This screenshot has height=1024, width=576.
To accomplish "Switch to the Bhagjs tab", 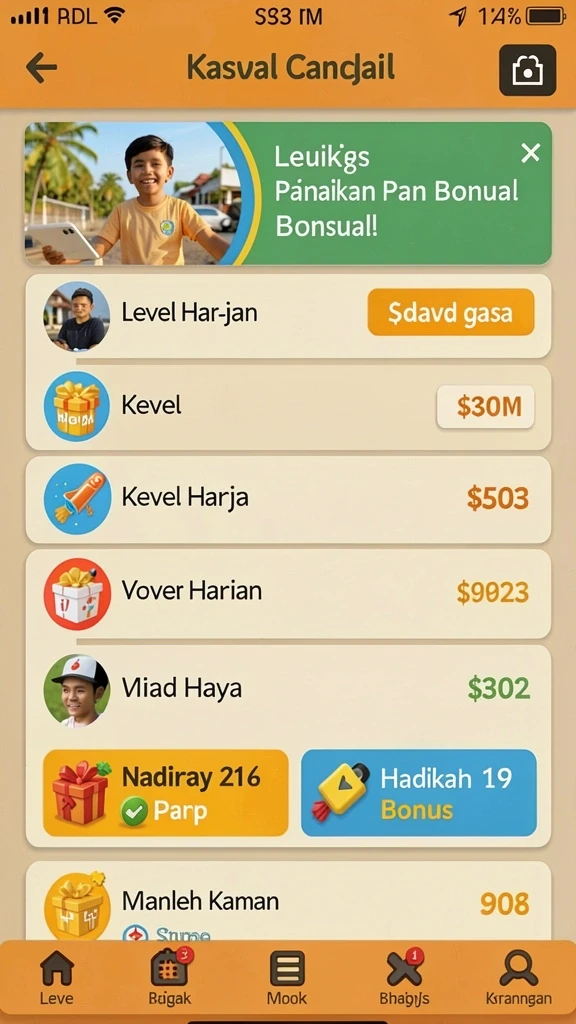I will click(x=404, y=978).
